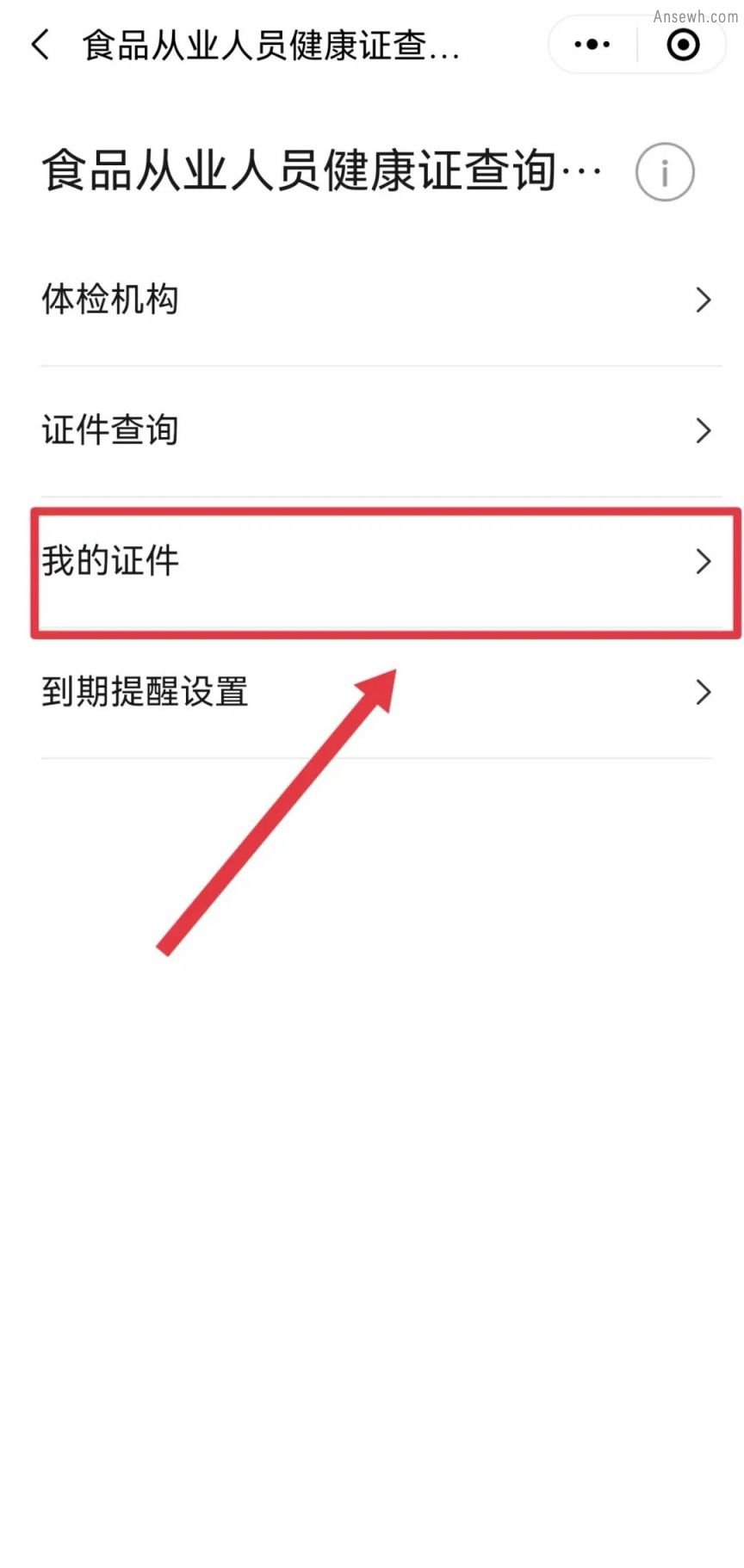Open 证件查询 row
Viewport: 744px width, 1568px height.
[x=379, y=430]
